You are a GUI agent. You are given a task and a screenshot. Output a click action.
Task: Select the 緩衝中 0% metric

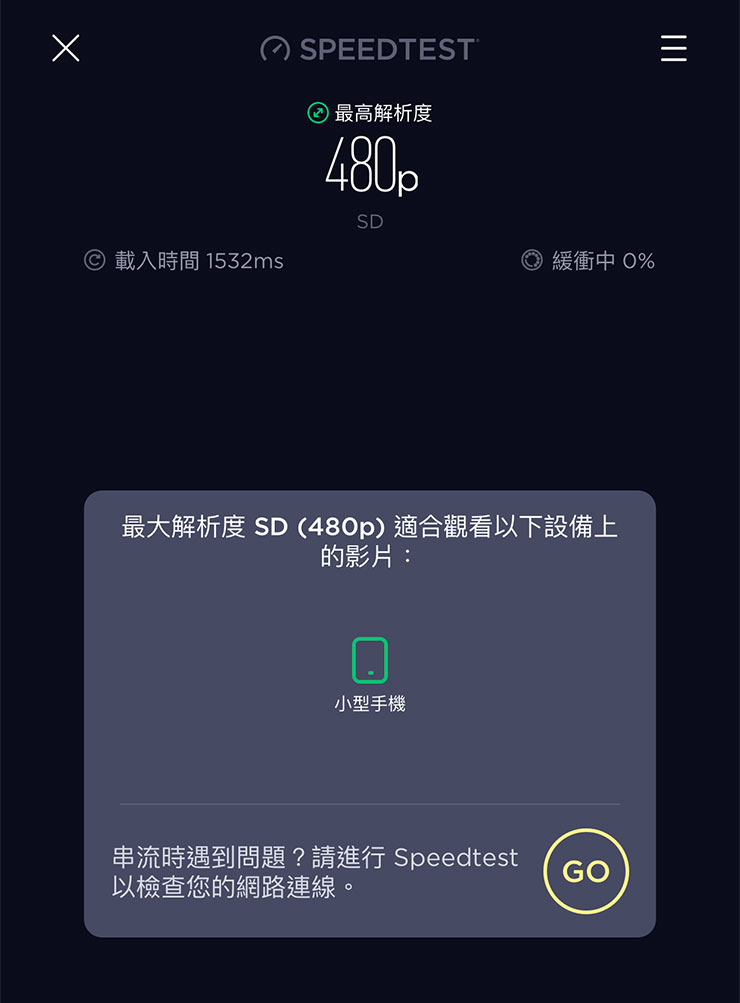coord(590,261)
